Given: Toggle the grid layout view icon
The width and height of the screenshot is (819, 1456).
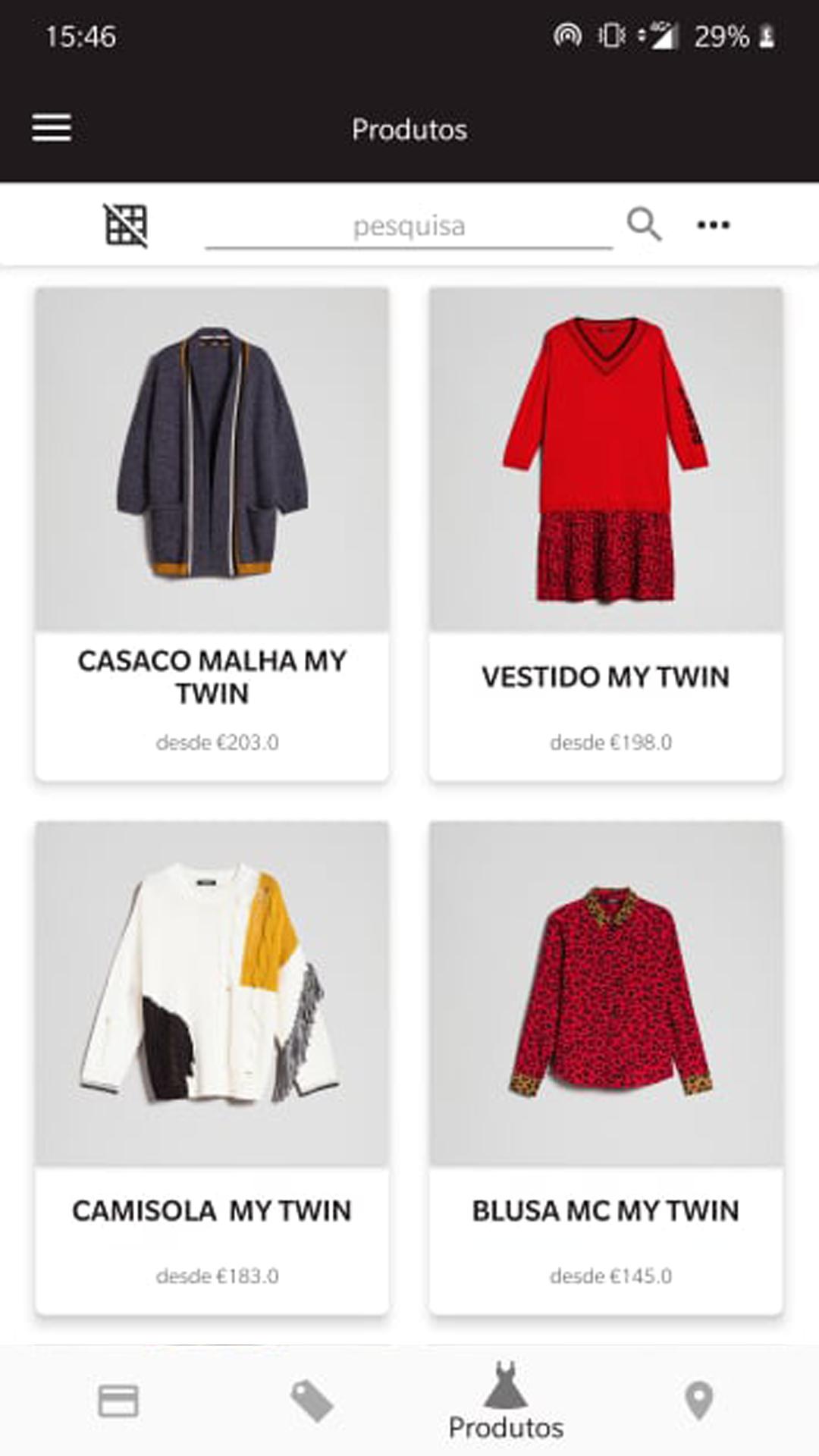Looking at the screenshot, I should (x=126, y=225).
